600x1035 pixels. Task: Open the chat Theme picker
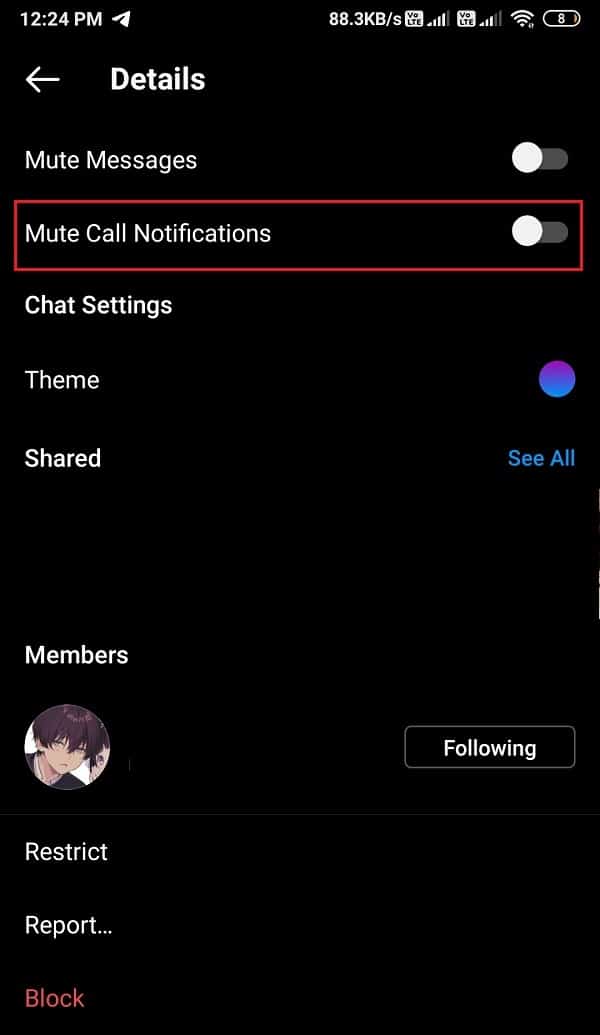pos(557,380)
